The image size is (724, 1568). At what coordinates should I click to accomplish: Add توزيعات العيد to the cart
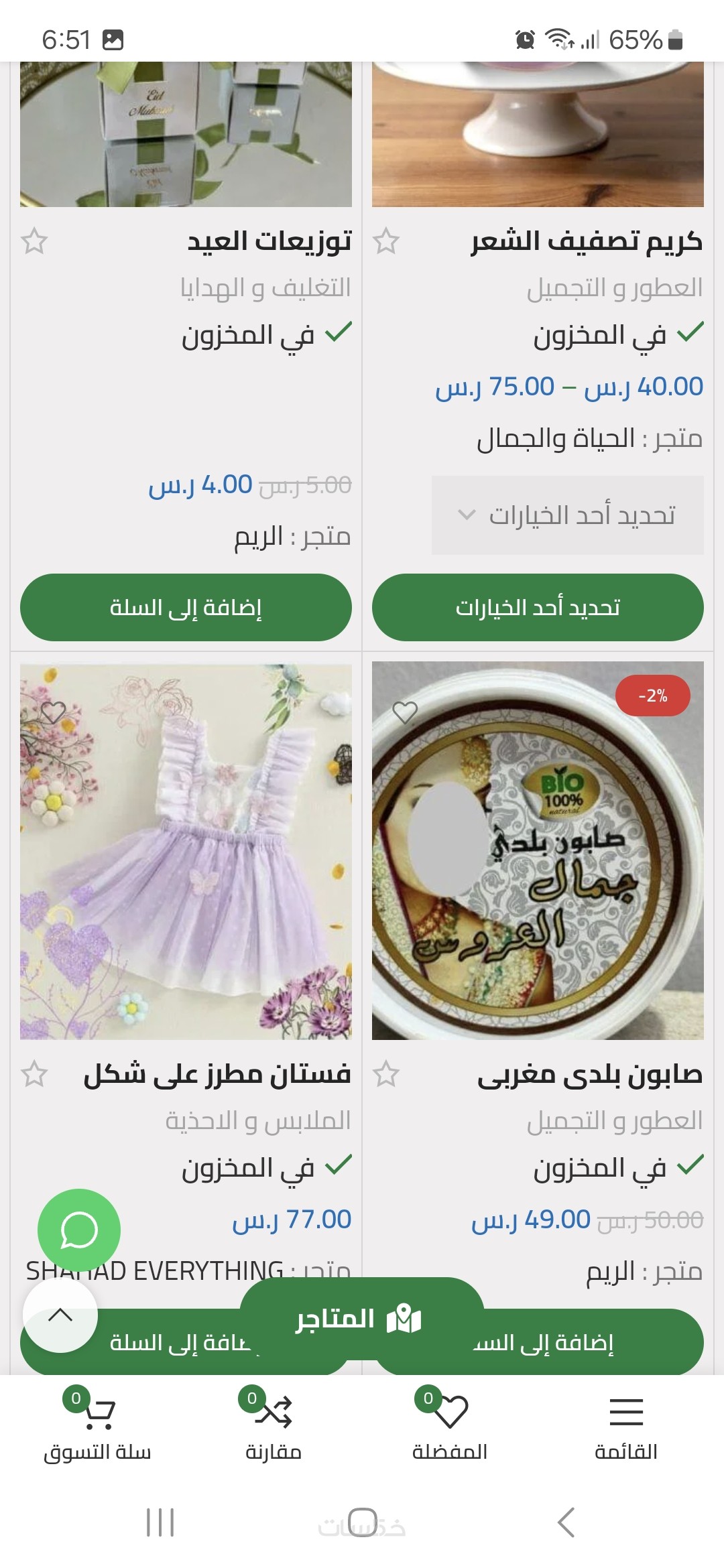pyautogui.click(x=186, y=607)
